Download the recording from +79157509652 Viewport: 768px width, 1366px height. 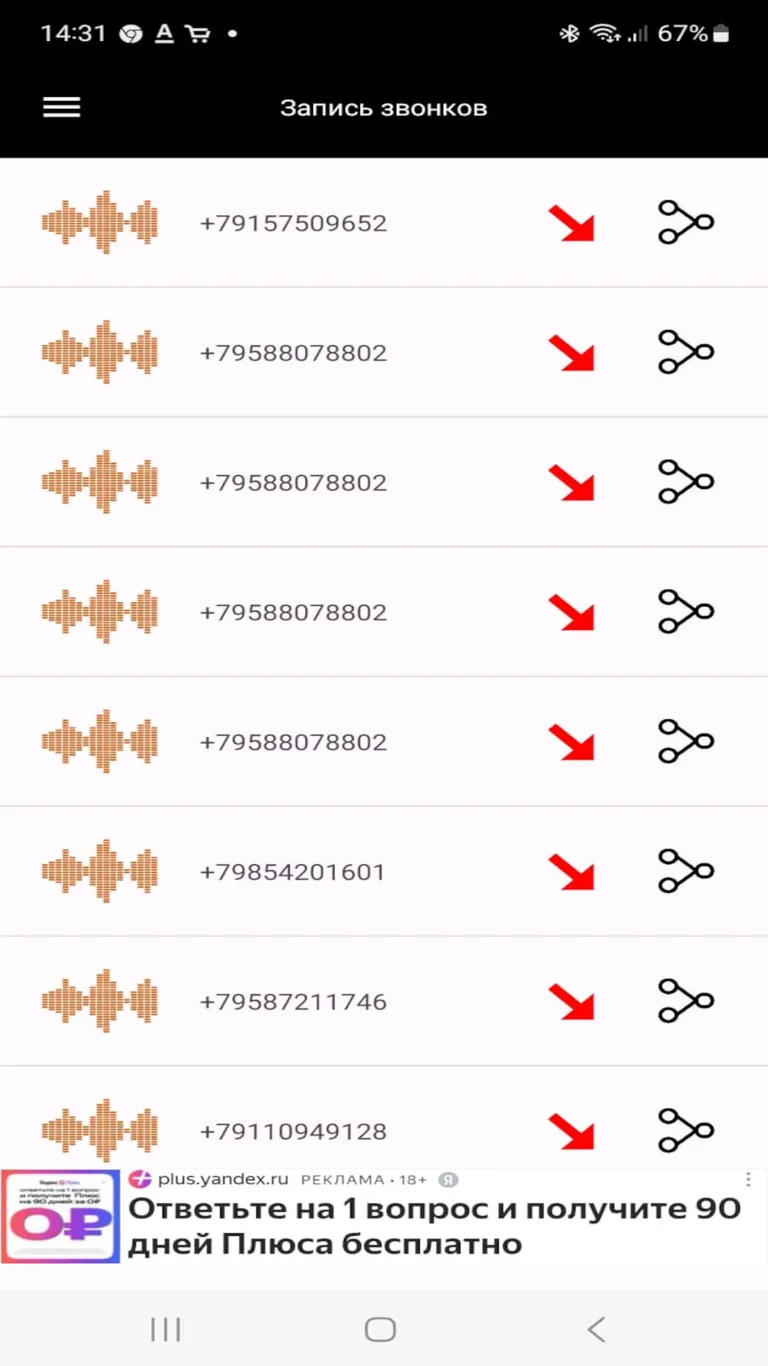tap(571, 223)
